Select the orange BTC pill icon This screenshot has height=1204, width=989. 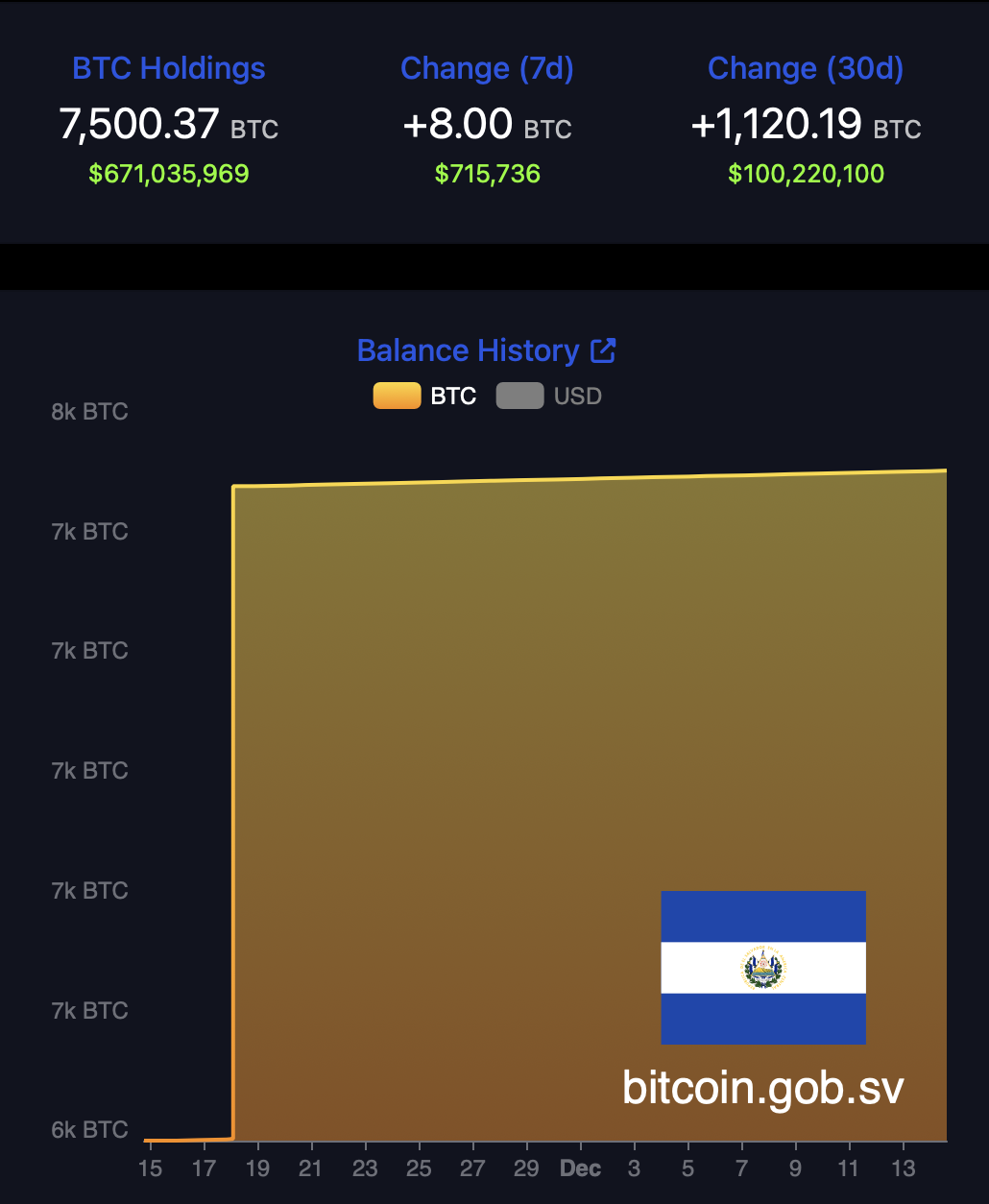[x=396, y=396]
